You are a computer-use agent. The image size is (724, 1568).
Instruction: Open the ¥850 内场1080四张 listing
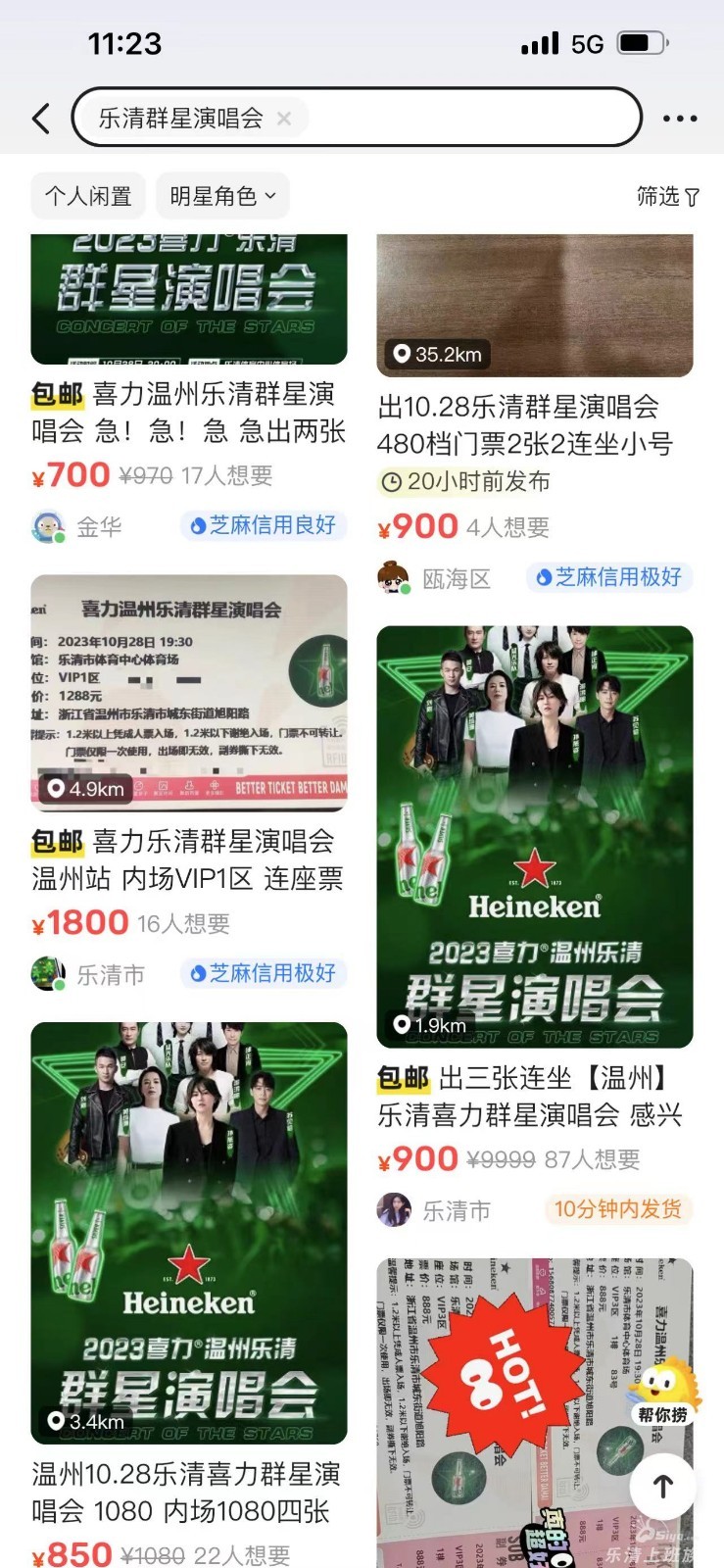point(189,1492)
